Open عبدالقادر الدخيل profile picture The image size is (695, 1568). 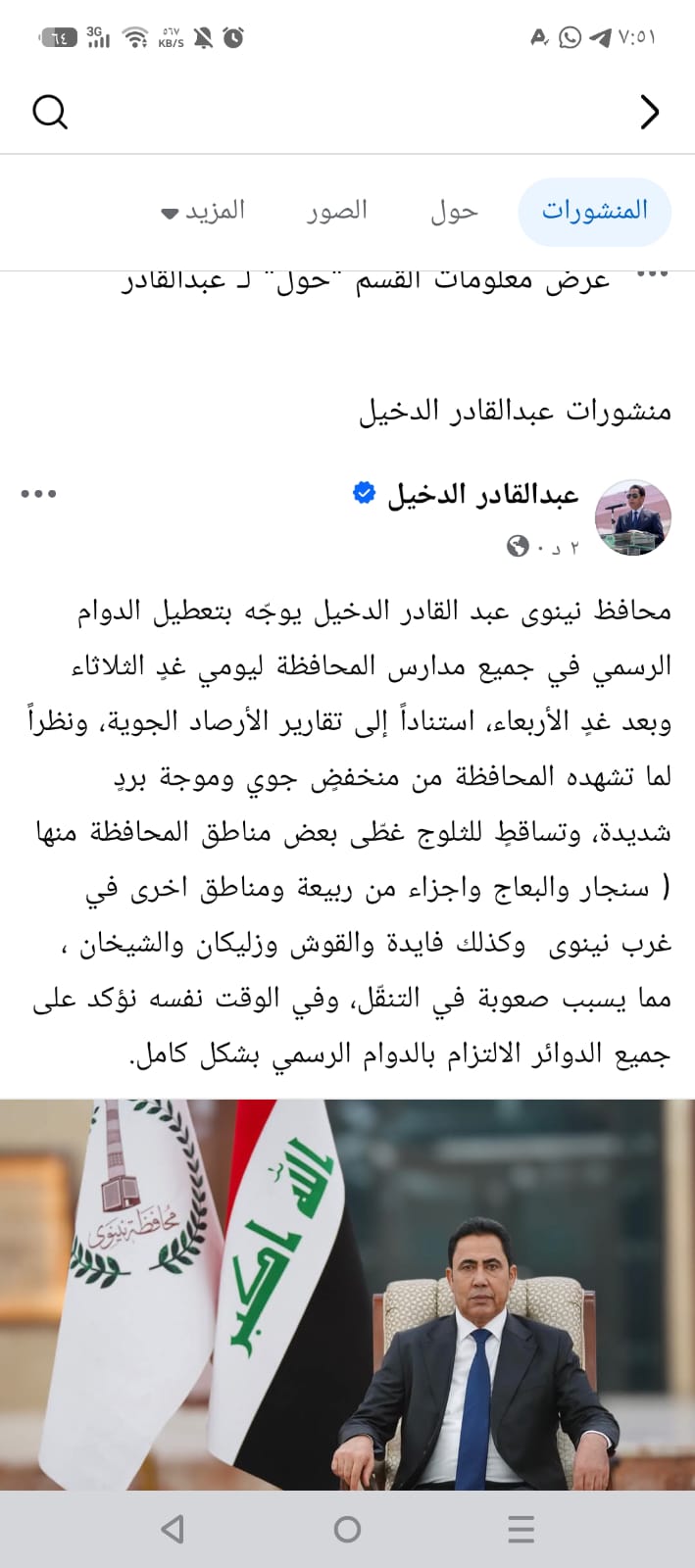tap(633, 518)
